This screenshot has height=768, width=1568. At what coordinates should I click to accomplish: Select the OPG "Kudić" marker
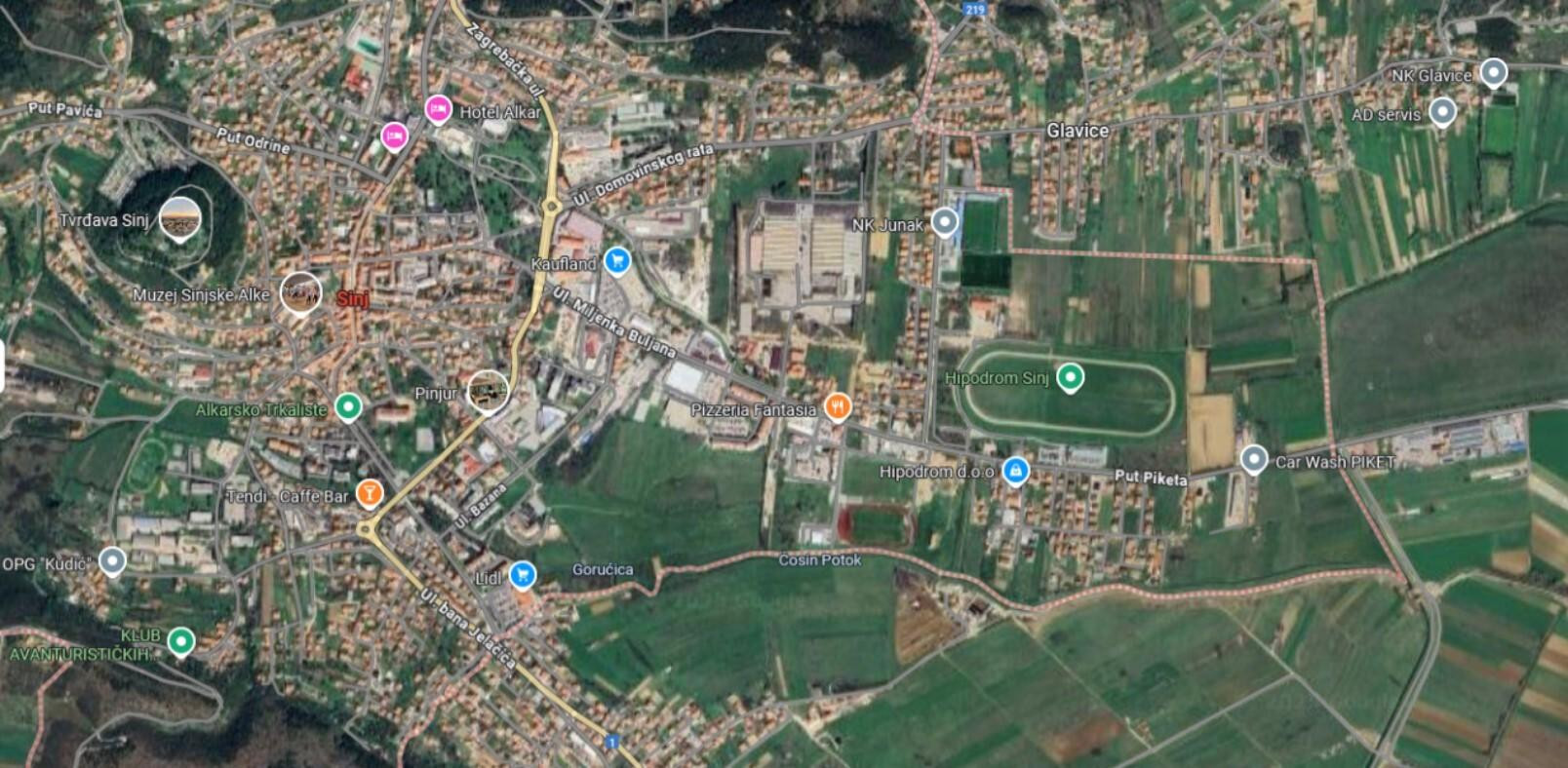pyautogui.click(x=113, y=561)
